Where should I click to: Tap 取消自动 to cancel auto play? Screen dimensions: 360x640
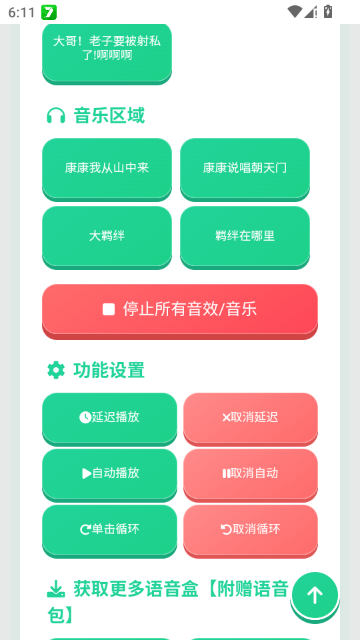[x=250, y=473]
